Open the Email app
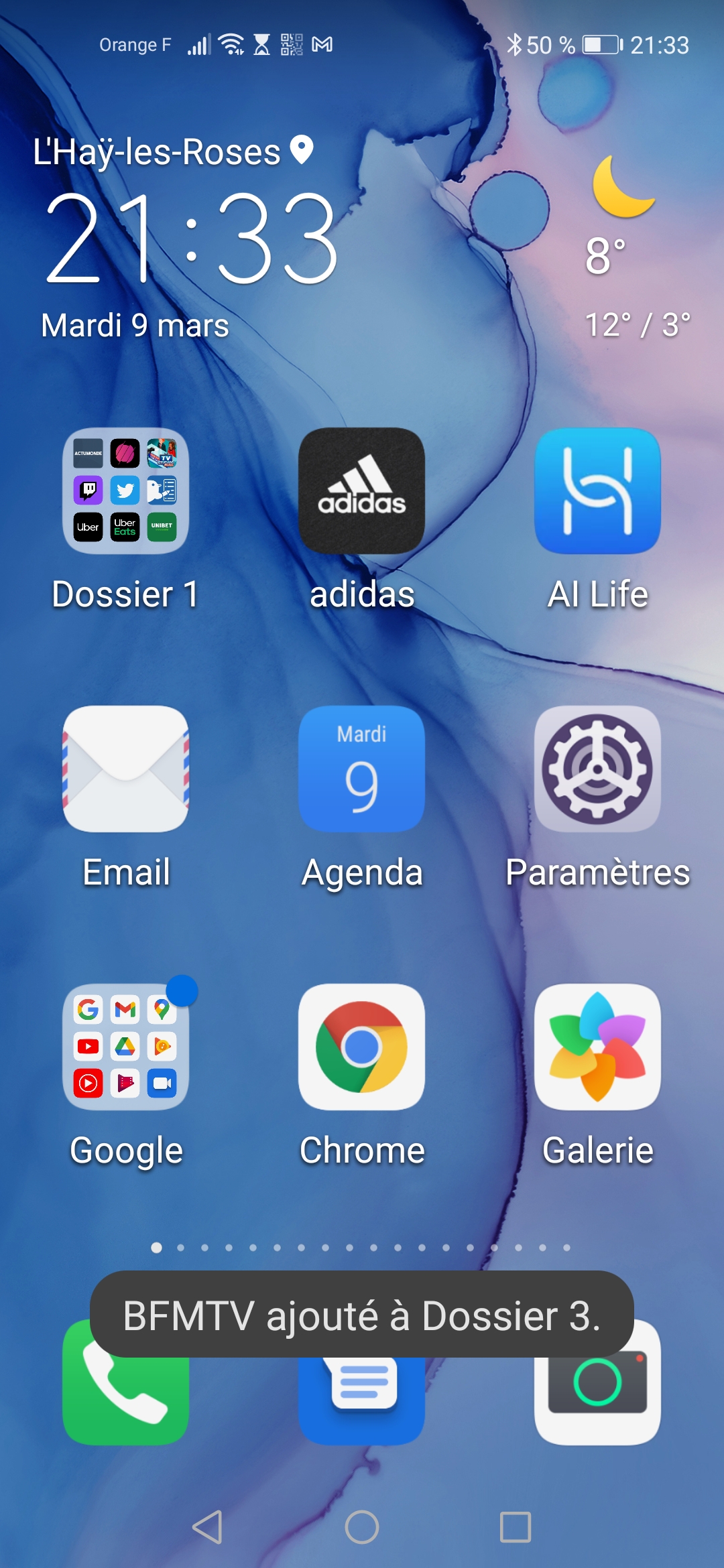The width and height of the screenshot is (724, 1568). coord(125,771)
